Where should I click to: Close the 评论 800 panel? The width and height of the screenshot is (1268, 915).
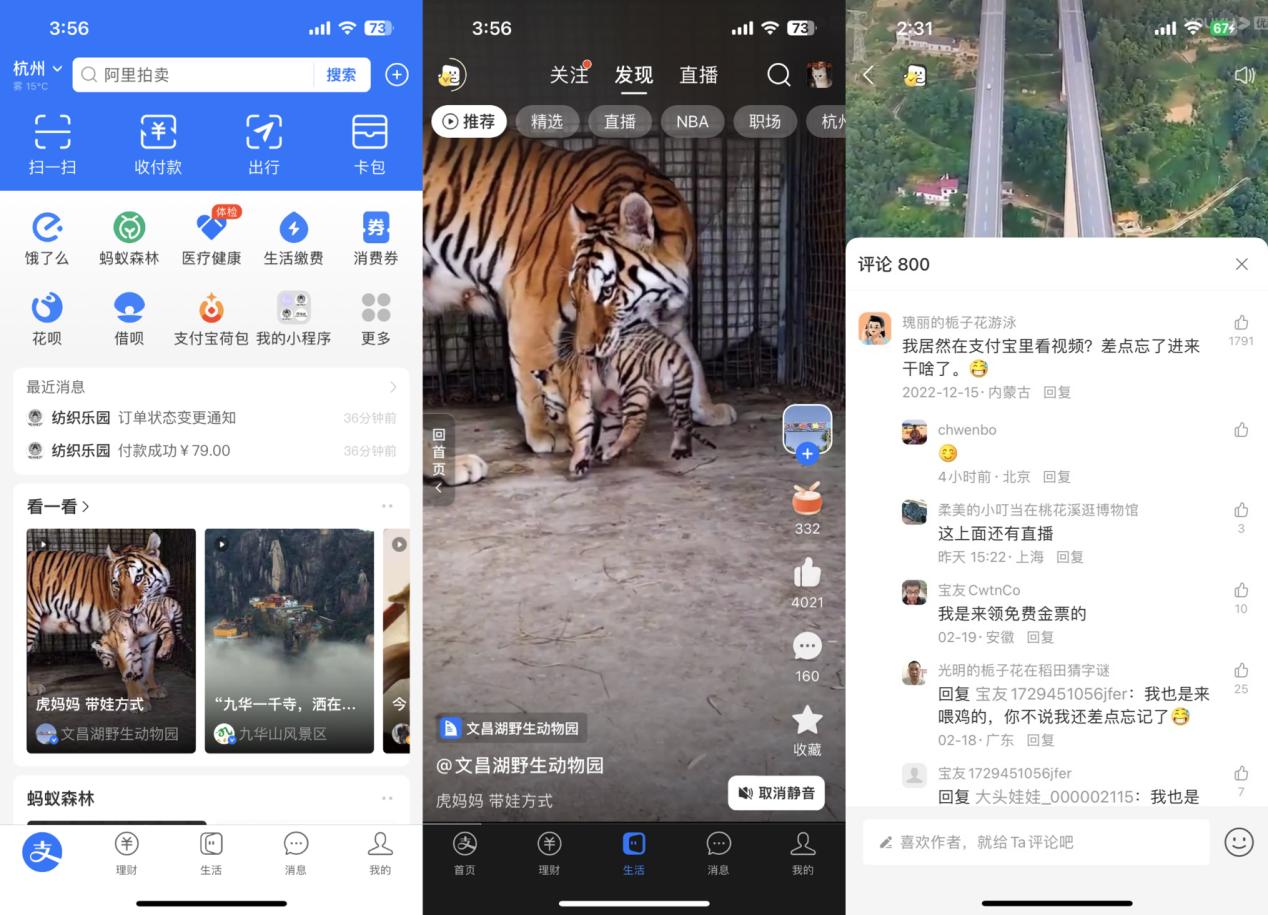1241,264
